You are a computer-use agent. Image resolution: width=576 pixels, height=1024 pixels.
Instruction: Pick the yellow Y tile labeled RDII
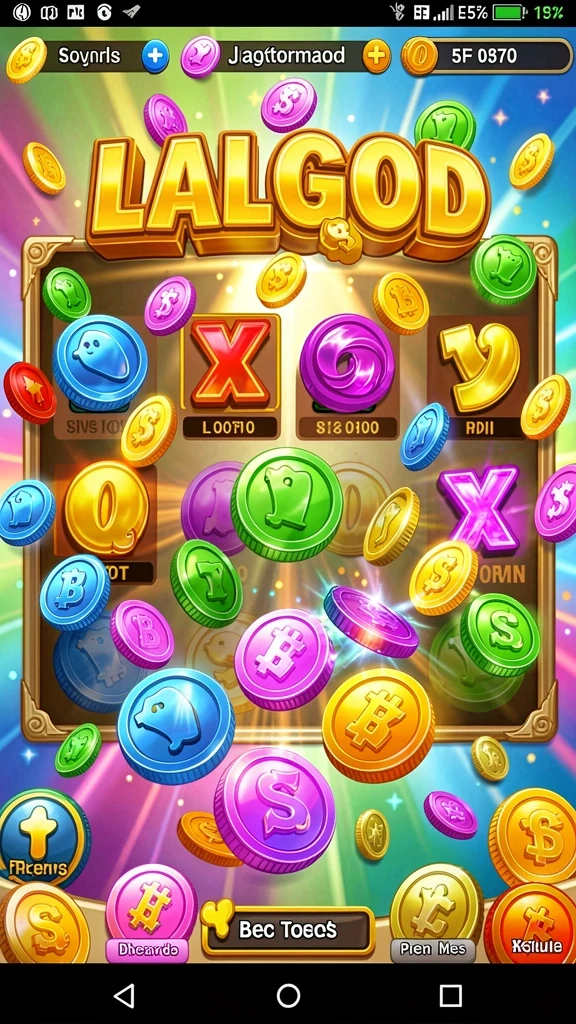(x=477, y=377)
